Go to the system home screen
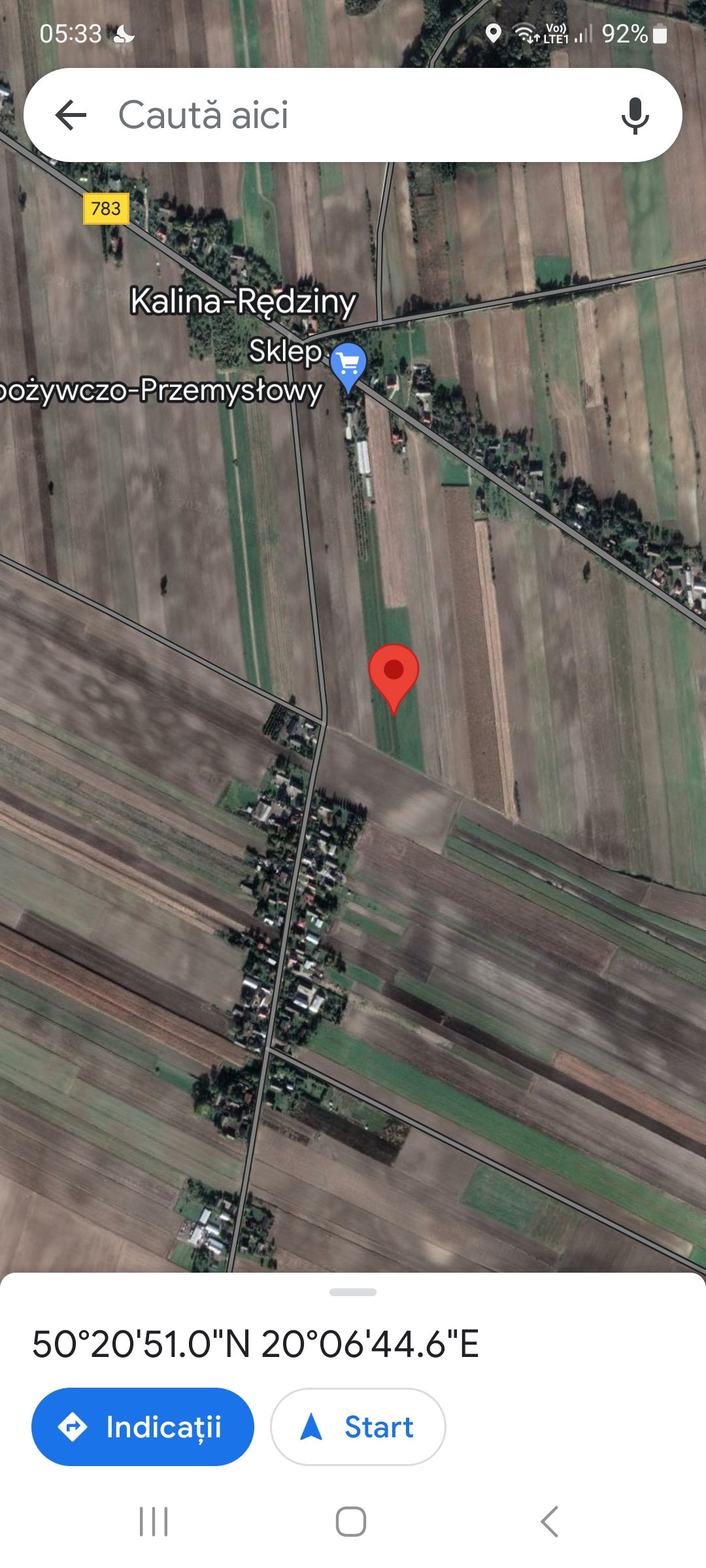This screenshot has width=706, height=1568. 351,1522
